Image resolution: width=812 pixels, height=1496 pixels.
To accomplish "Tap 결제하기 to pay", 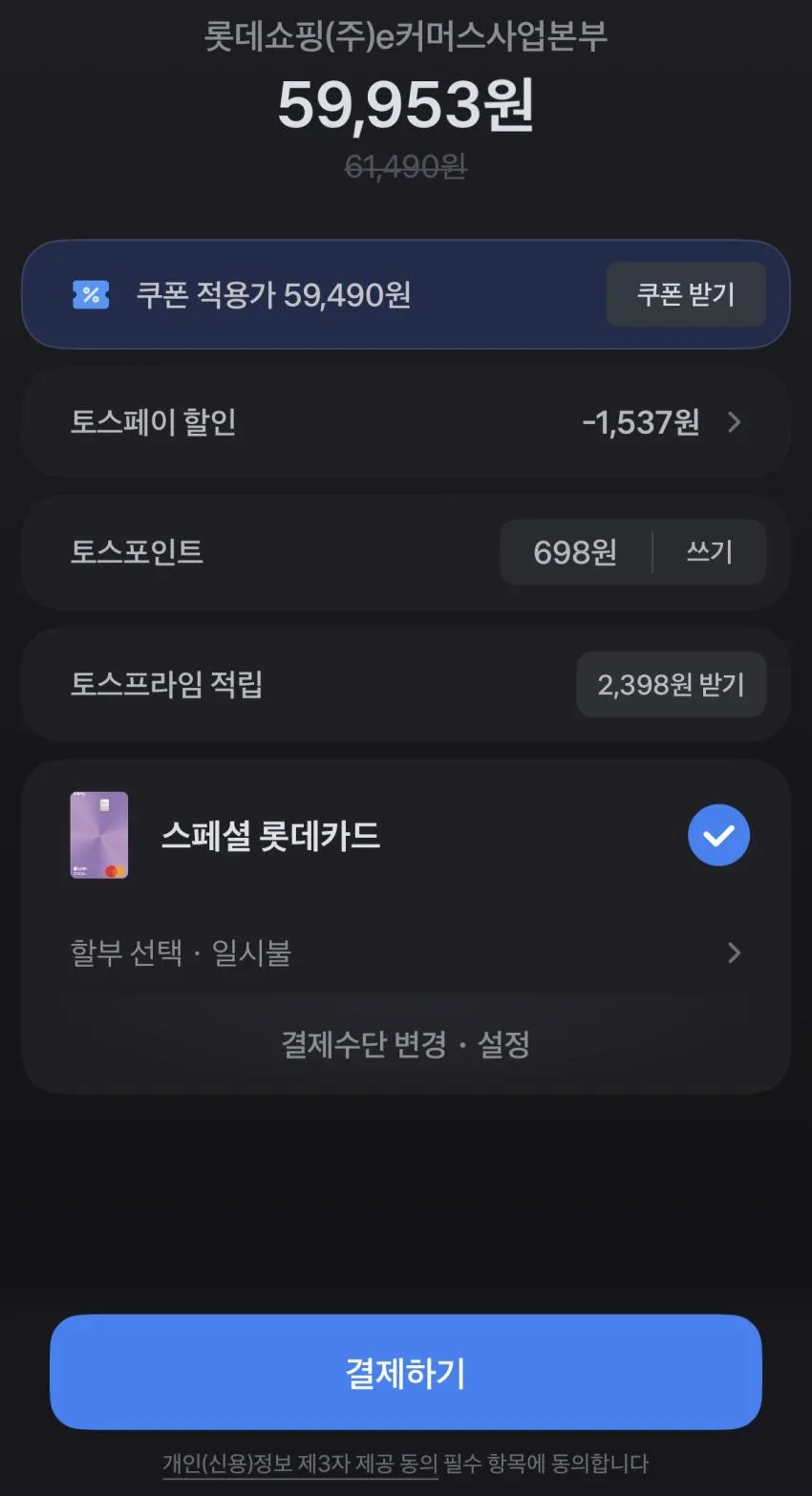I will tap(405, 1373).
